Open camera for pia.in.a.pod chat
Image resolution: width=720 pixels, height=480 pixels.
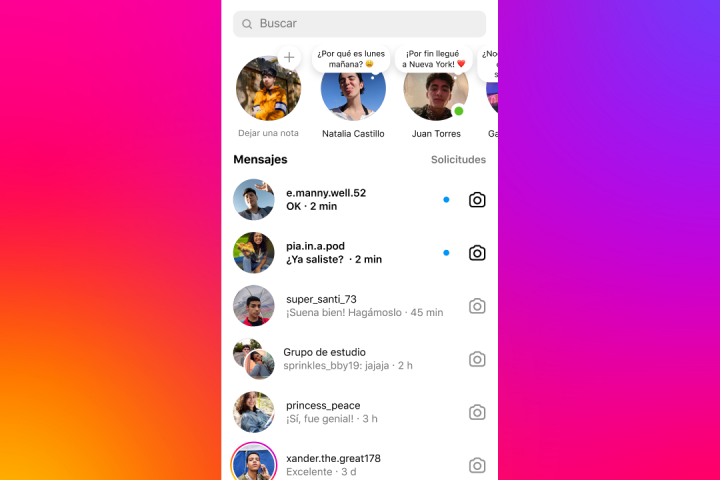(x=477, y=253)
